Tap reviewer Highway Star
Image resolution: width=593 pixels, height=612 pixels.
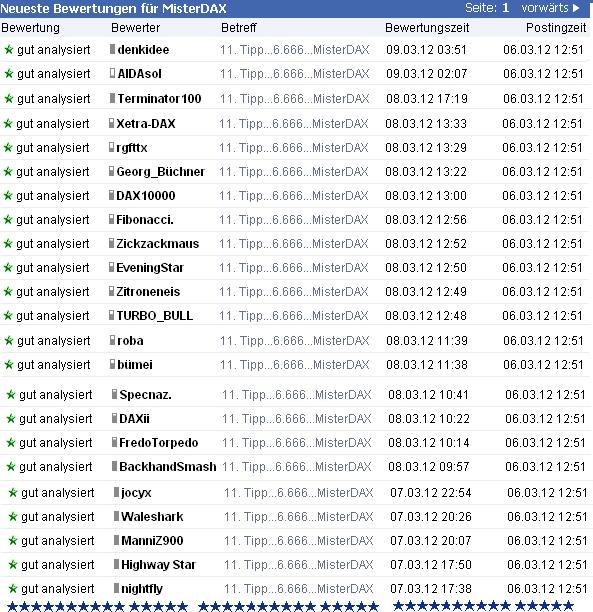point(158,565)
